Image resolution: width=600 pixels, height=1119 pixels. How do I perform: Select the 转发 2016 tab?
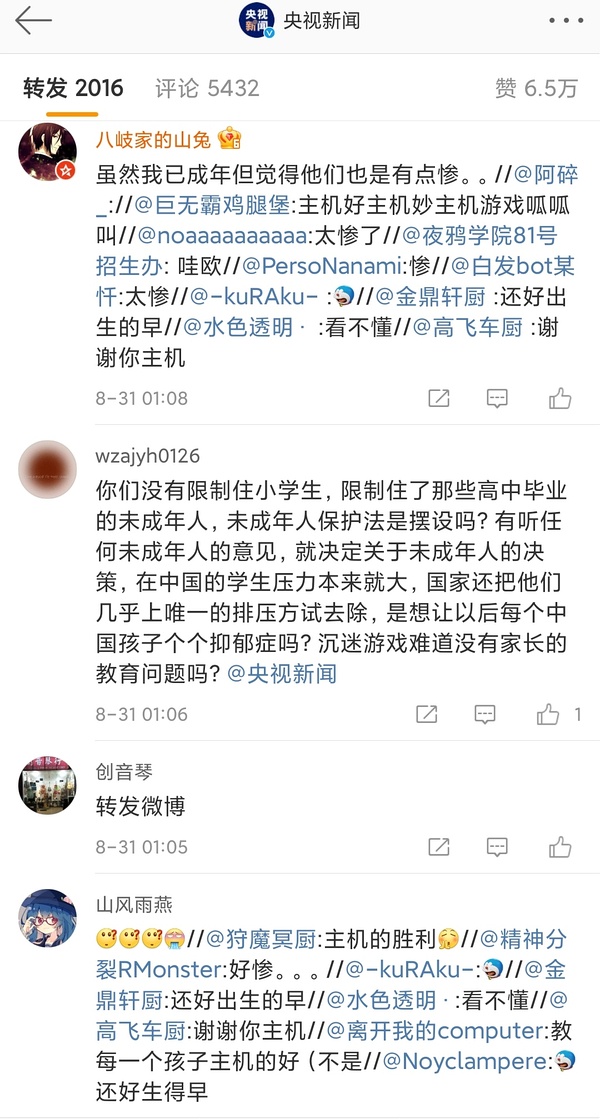[x=73, y=88]
